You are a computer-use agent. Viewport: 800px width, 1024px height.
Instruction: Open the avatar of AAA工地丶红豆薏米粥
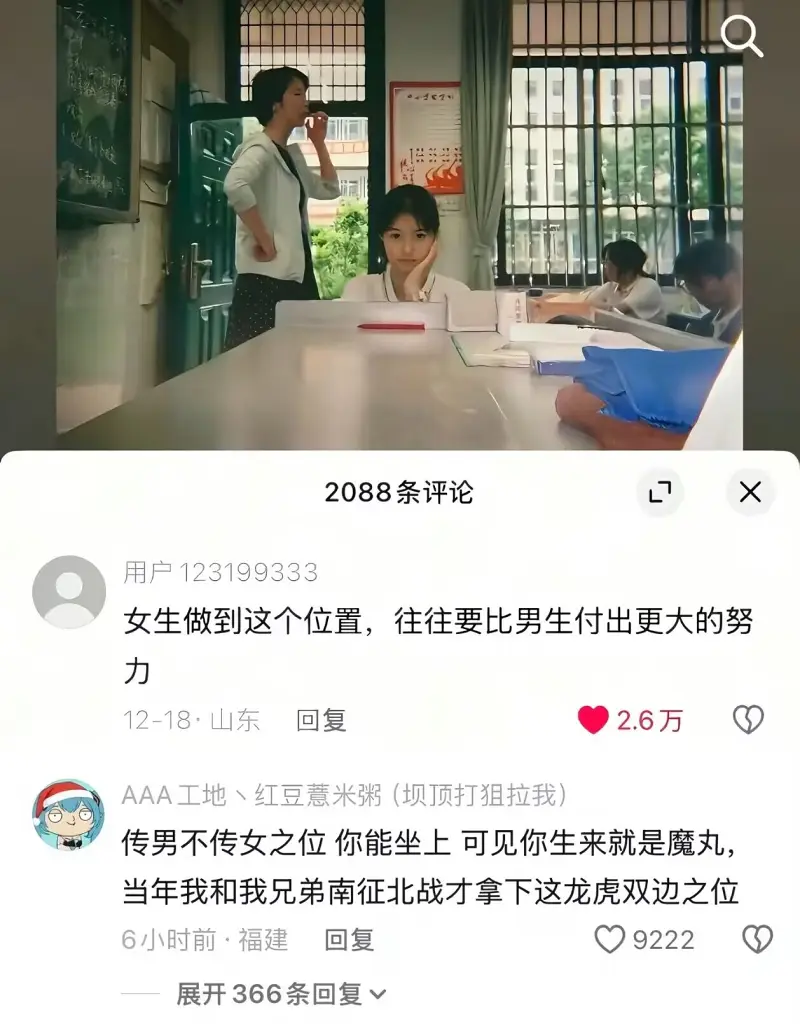click(x=69, y=815)
